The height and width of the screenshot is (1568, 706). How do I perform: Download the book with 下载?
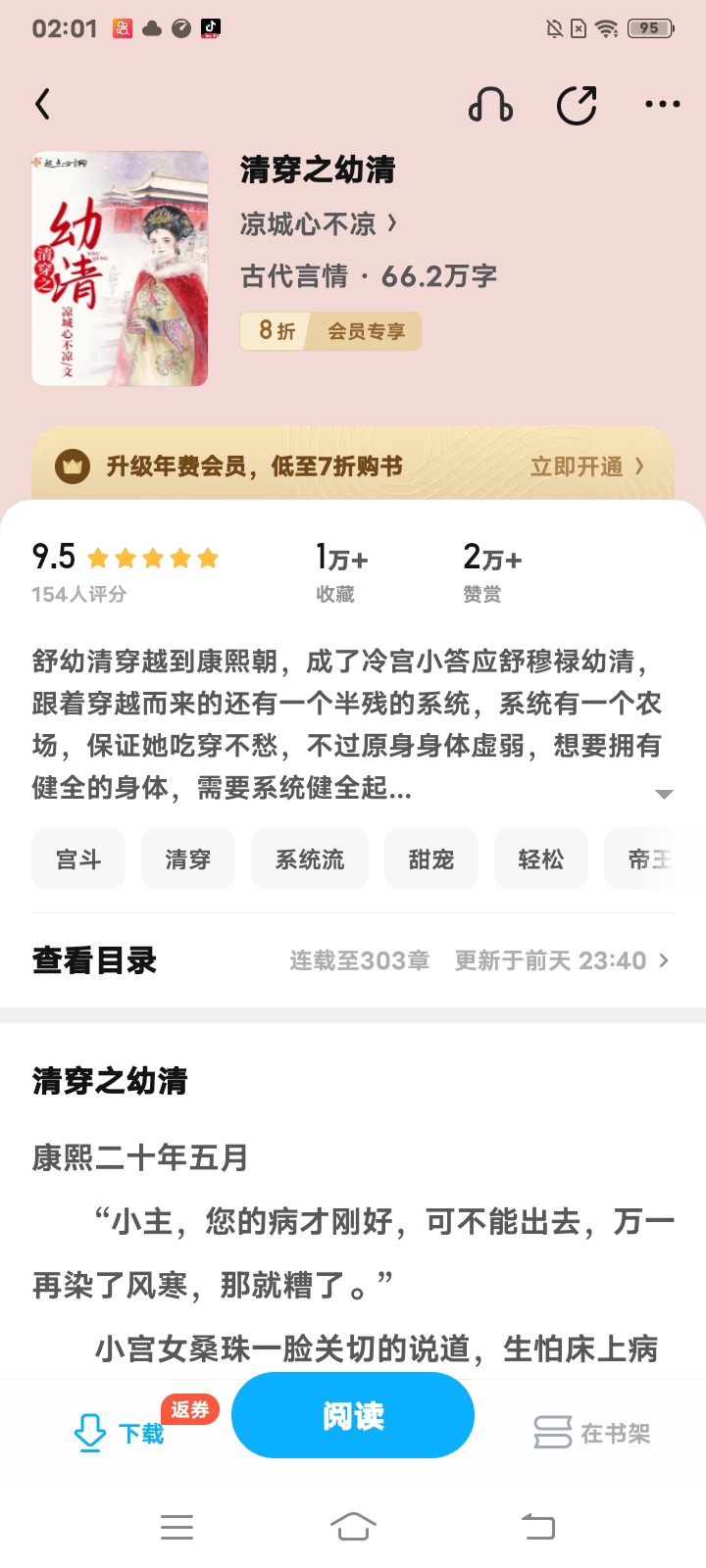(120, 1434)
